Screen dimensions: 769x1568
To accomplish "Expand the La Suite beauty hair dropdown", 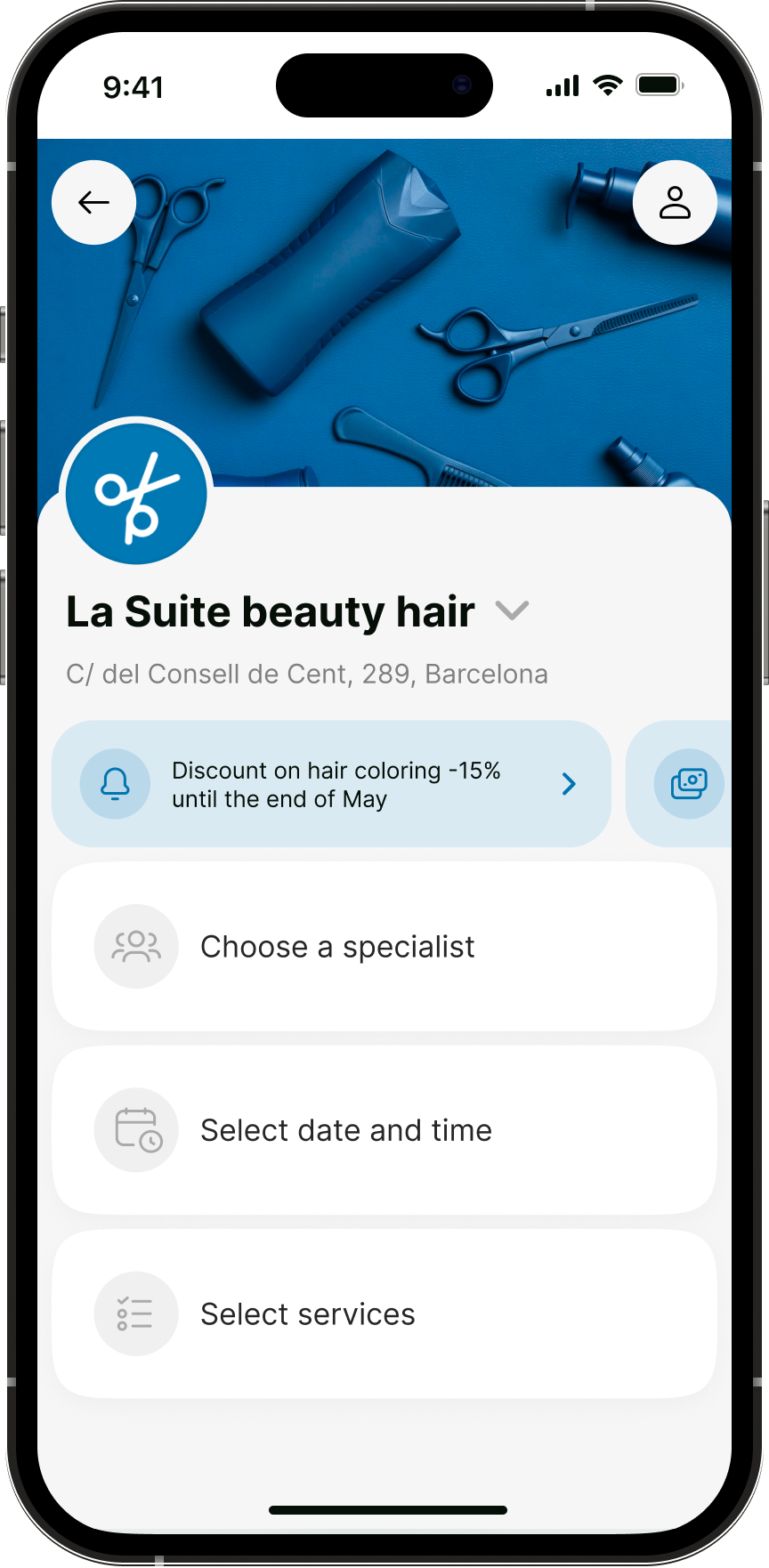I will point(513,611).
